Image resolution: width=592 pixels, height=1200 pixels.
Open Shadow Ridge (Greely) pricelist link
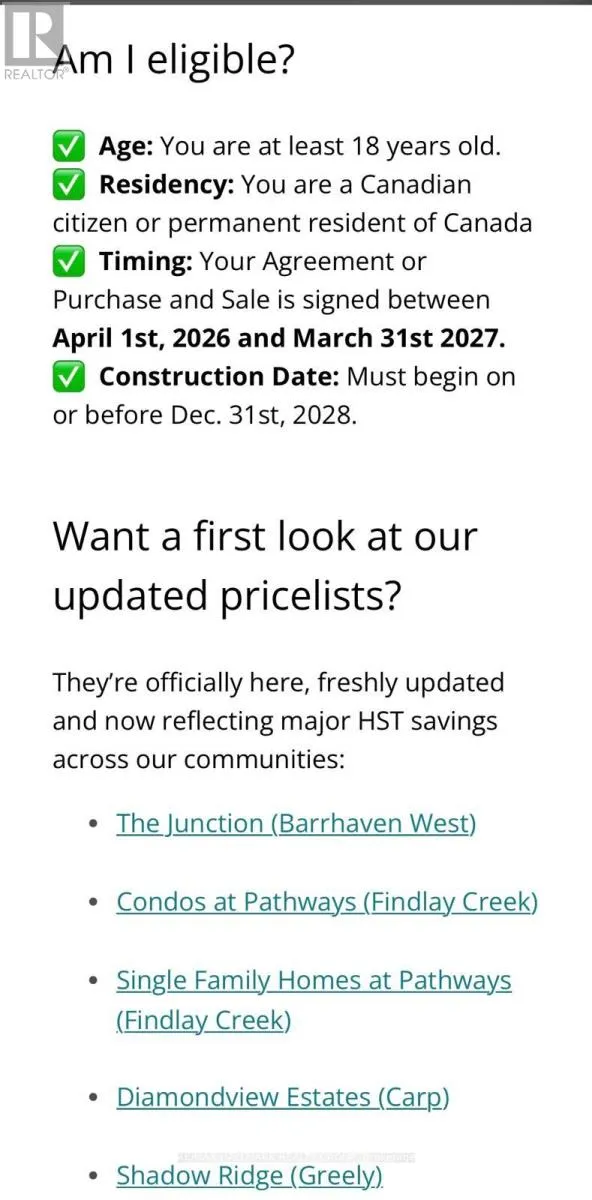point(249,1175)
